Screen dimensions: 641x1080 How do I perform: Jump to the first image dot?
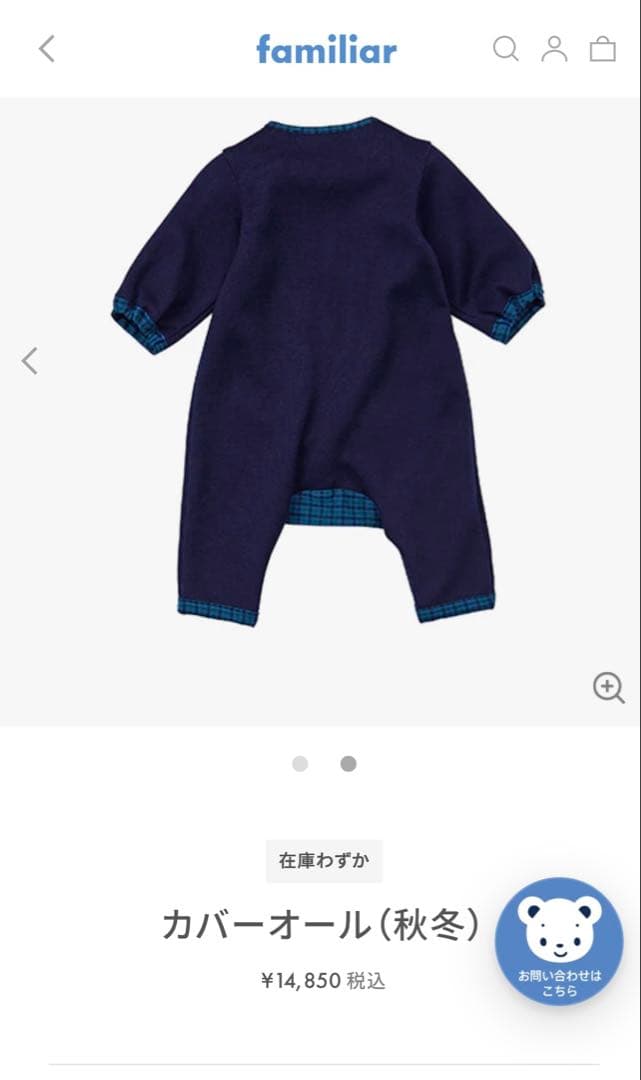300,764
